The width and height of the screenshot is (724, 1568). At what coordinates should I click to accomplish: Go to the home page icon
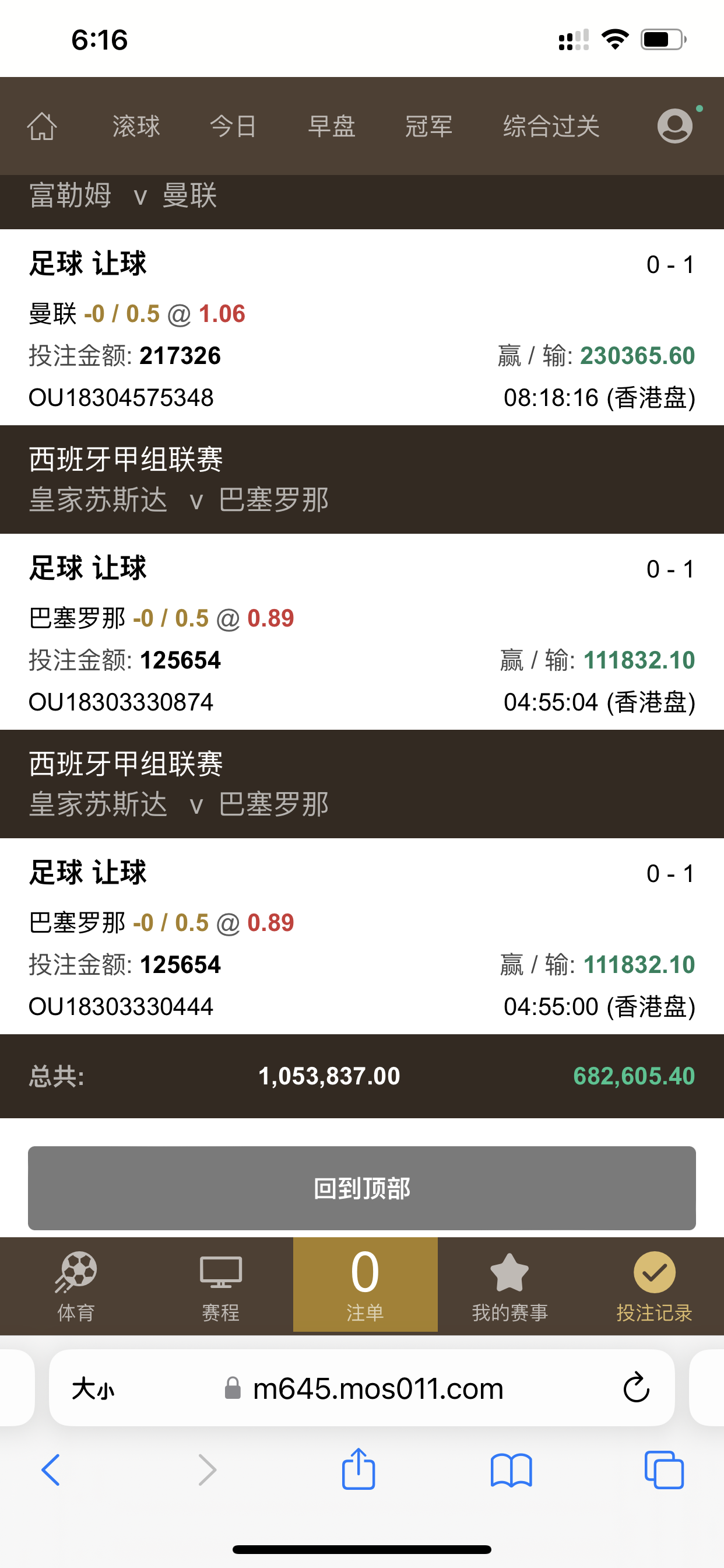[42, 126]
